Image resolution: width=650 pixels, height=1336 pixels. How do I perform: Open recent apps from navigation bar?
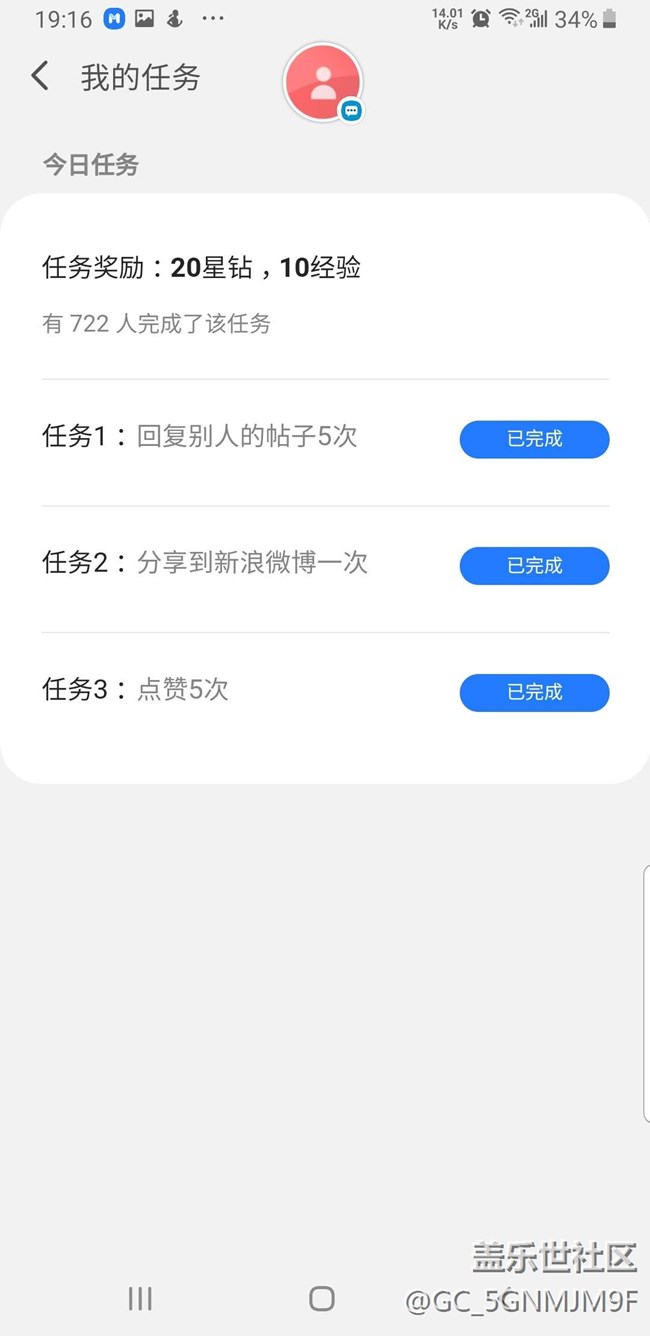tap(140, 1298)
